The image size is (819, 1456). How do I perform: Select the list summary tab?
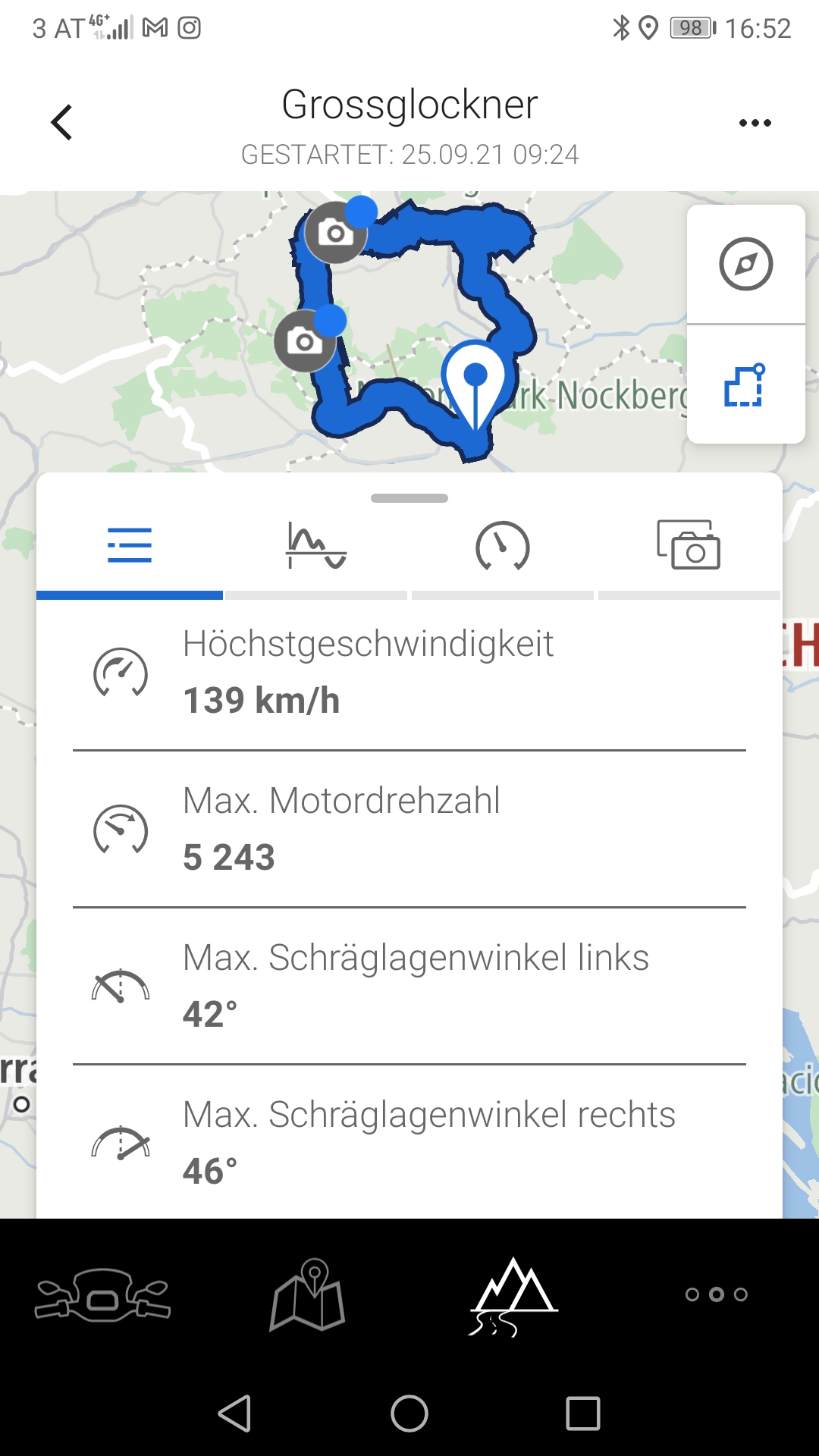[130, 546]
